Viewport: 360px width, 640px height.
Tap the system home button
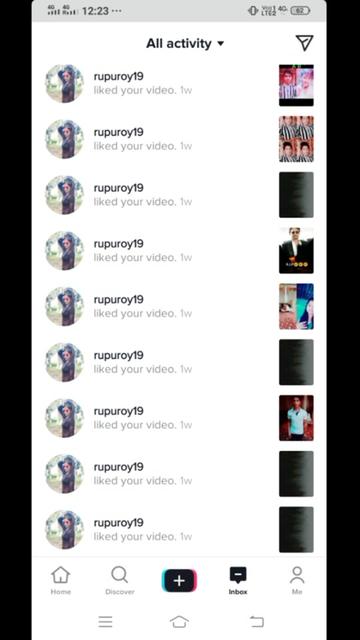click(179, 622)
